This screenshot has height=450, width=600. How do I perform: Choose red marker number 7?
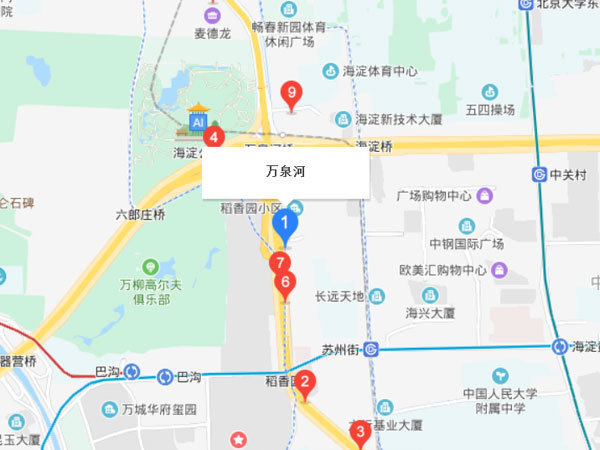click(x=280, y=263)
